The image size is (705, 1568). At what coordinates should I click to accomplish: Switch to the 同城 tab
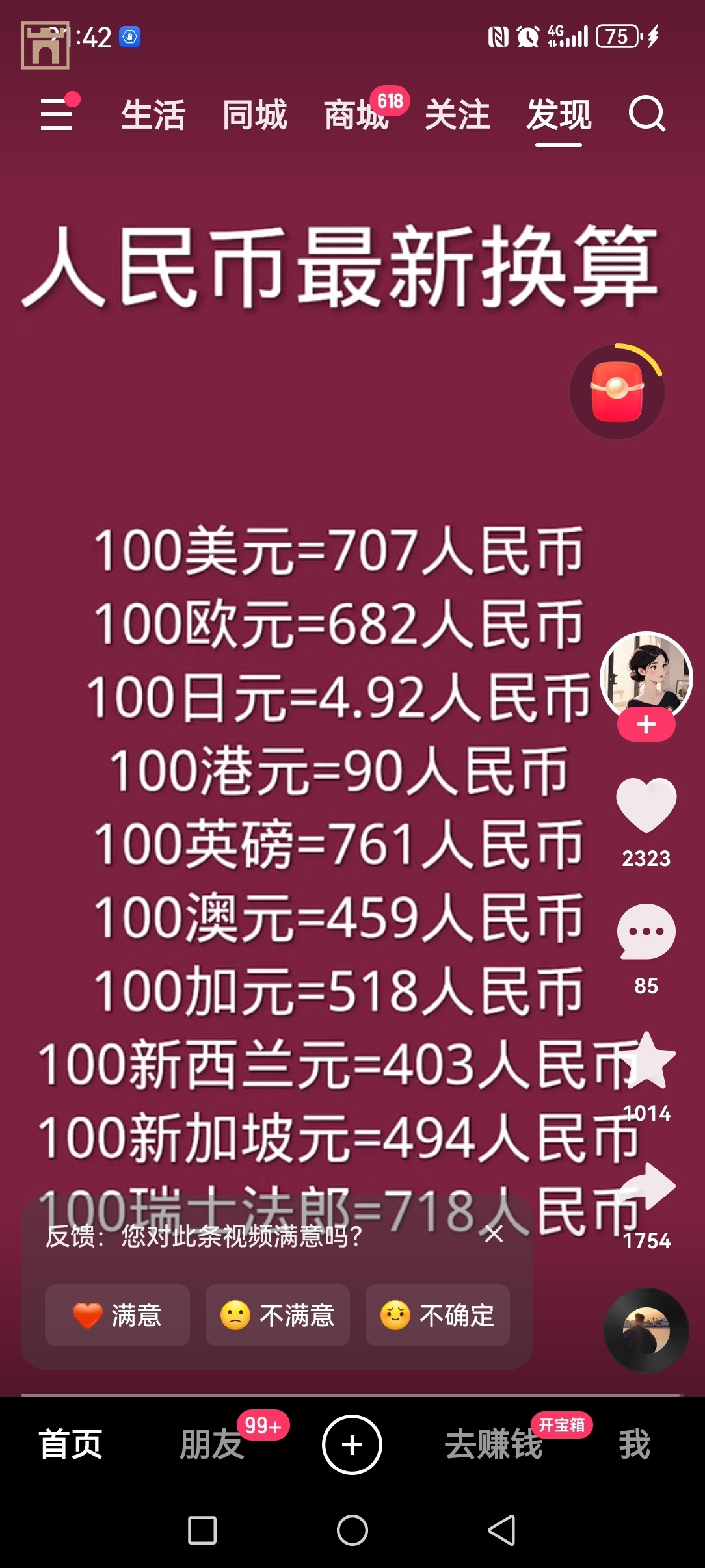tap(255, 115)
